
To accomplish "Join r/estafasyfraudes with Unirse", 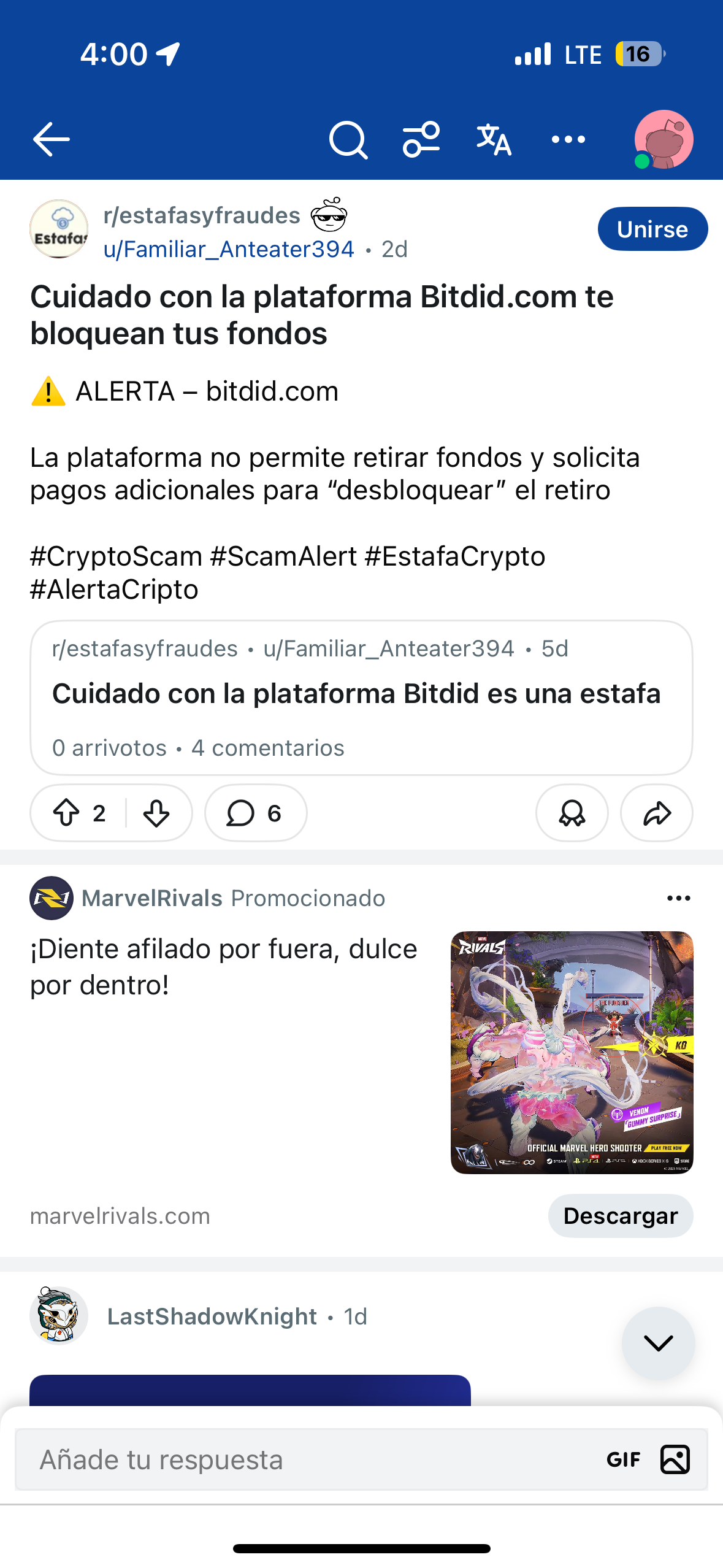I will point(652,229).
